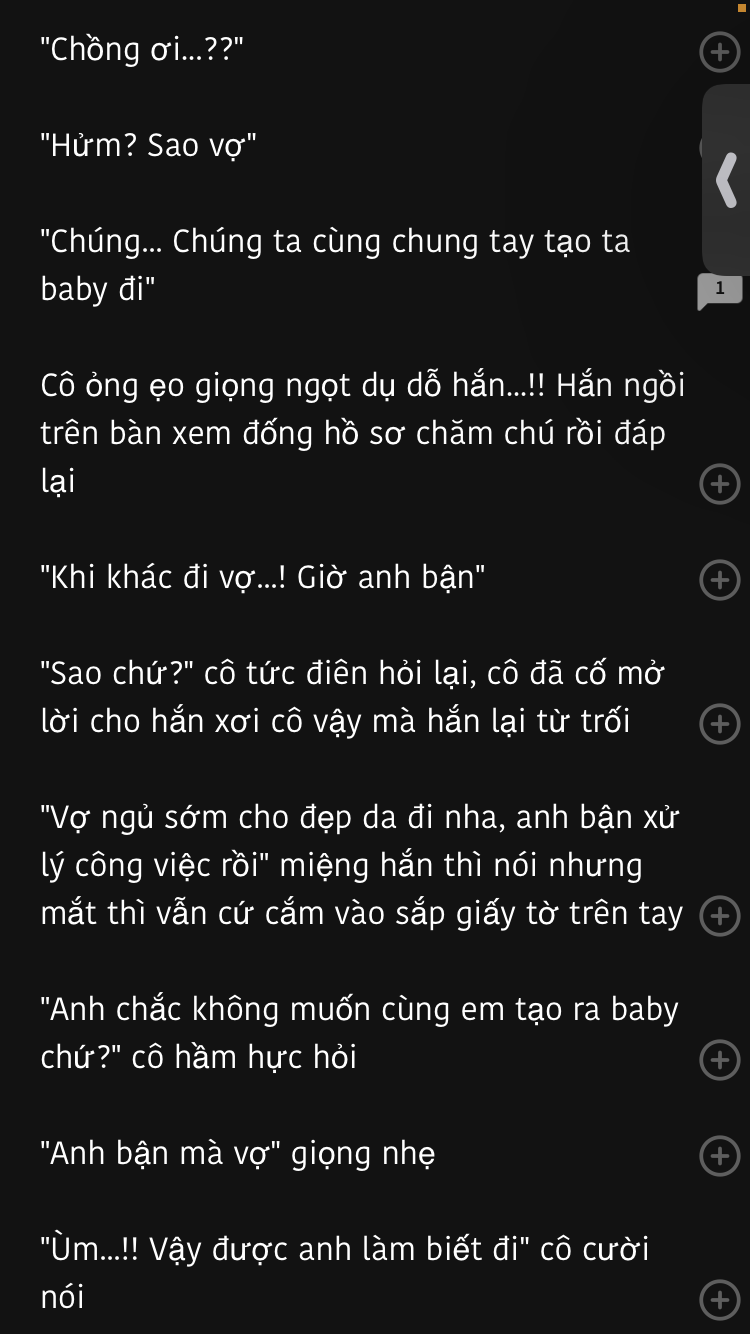Add comment on "Chồng ơi...??" paragraph
Viewport: 750px width, 1334px height.
719,51
